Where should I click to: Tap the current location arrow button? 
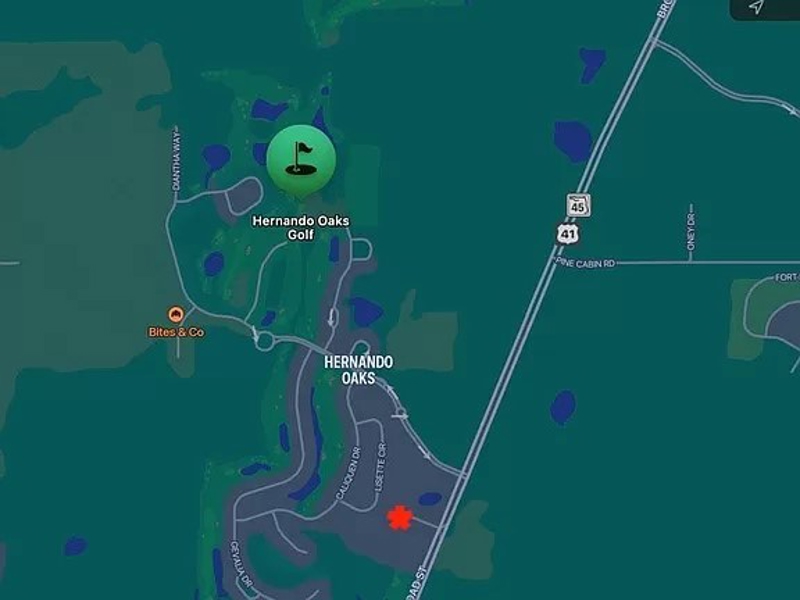tap(758, 8)
